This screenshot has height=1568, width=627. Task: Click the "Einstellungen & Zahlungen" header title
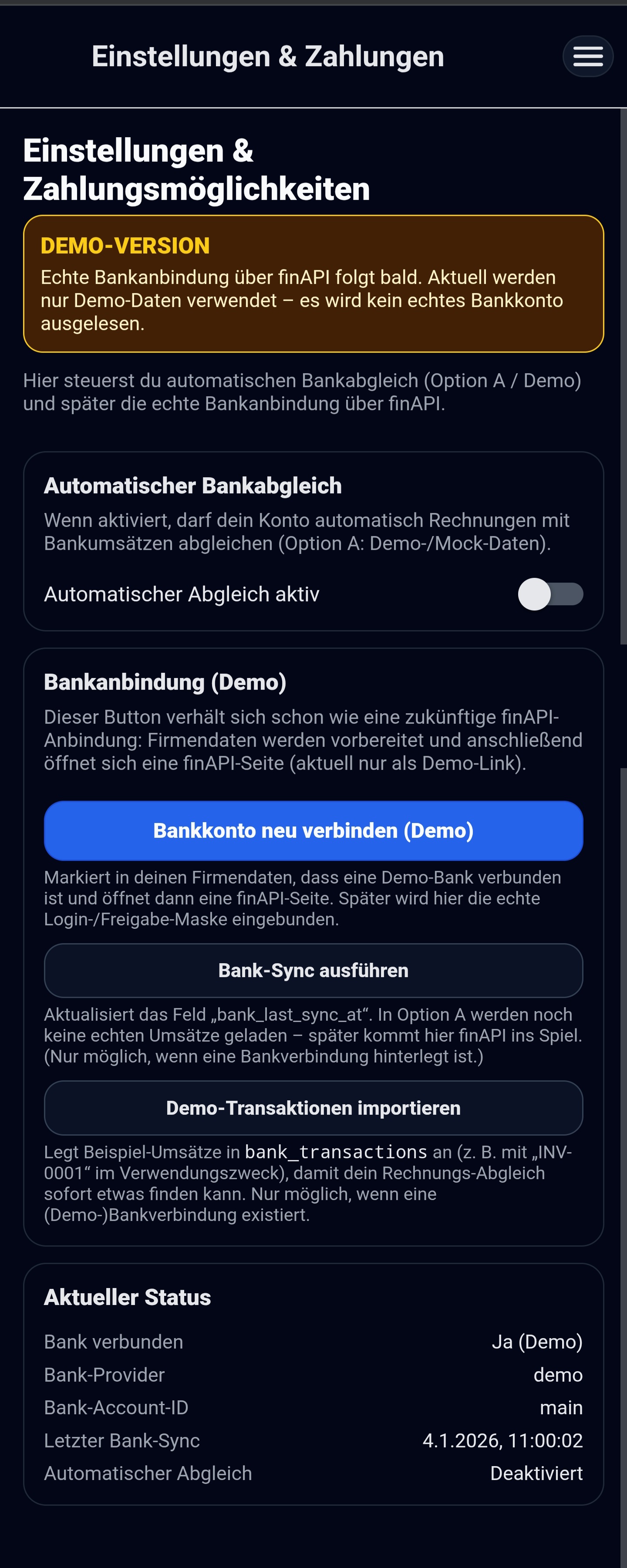coord(267,56)
